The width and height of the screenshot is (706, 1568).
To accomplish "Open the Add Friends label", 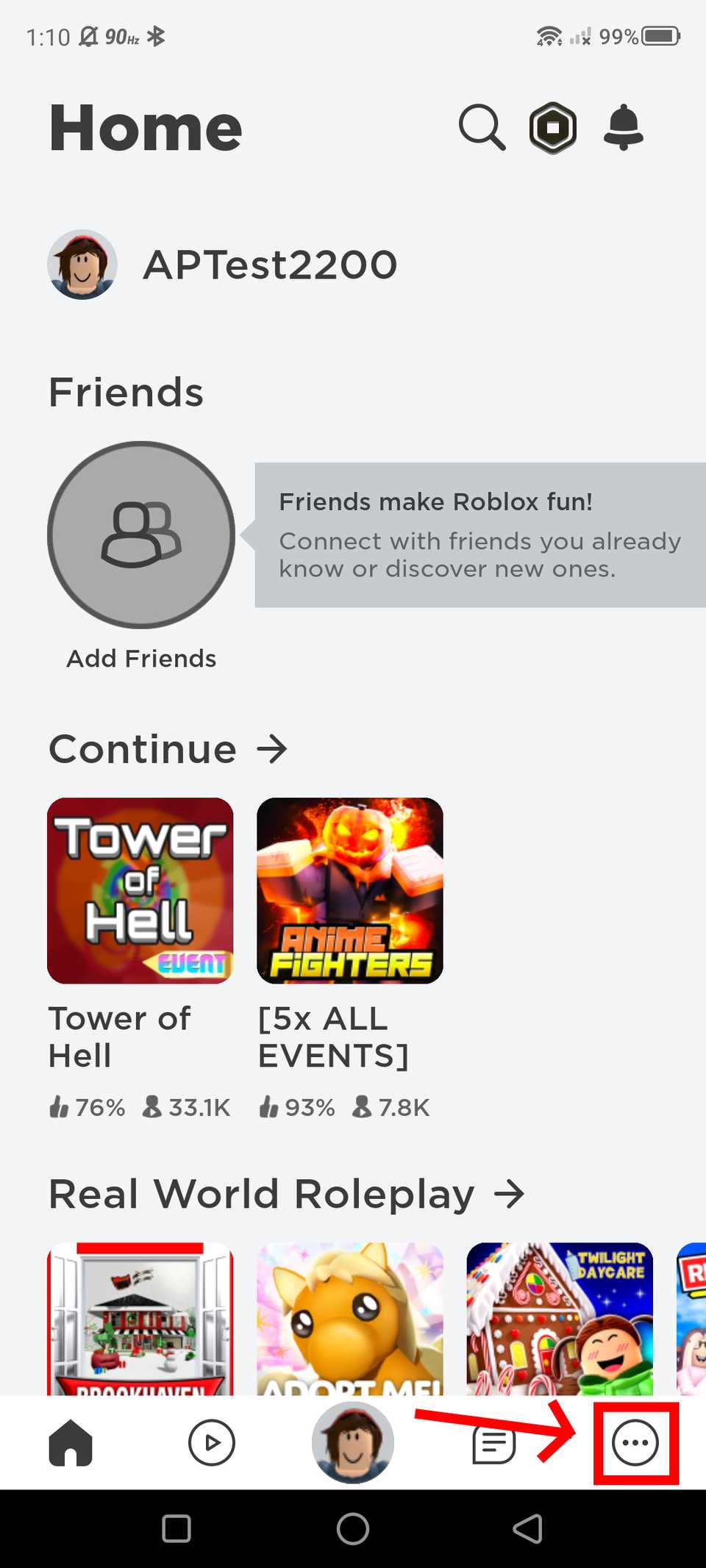I will [x=141, y=658].
